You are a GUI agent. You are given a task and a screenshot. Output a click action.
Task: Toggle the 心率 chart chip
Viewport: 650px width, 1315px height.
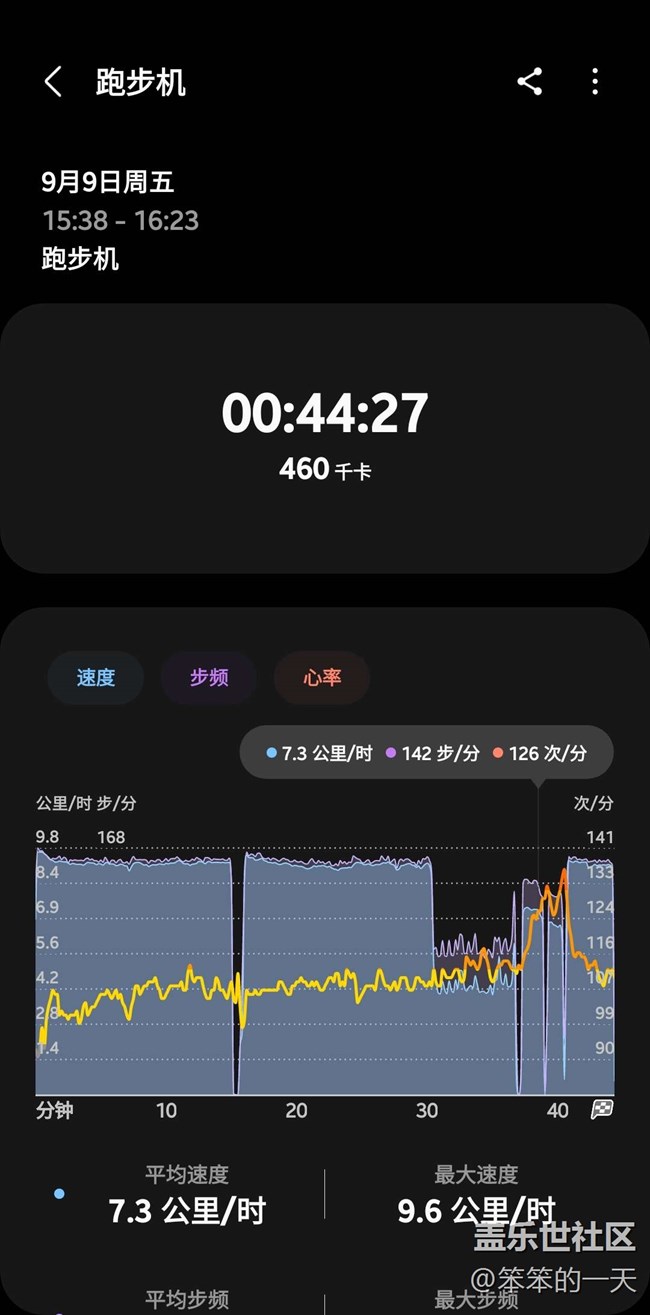click(322, 678)
